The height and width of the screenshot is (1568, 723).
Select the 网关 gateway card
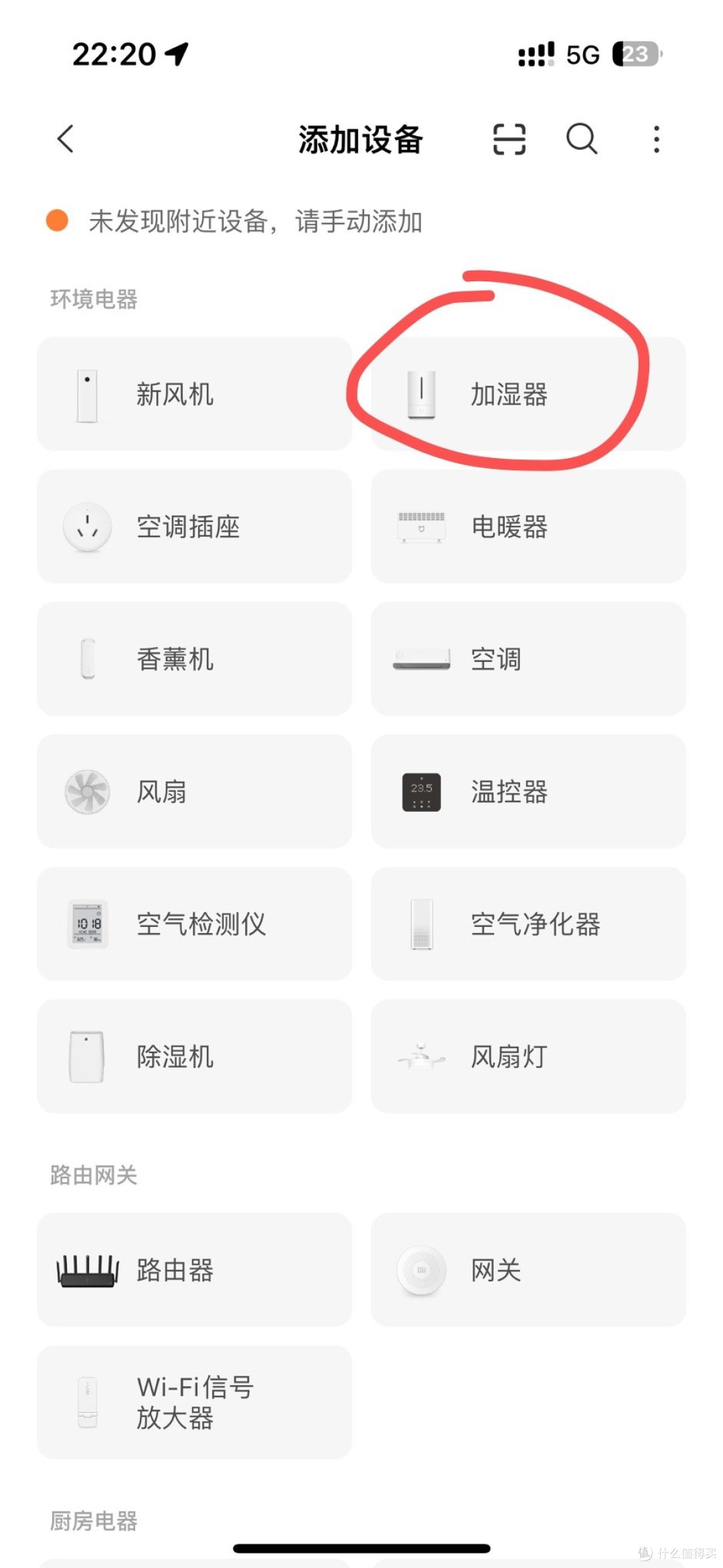pyautogui.click(x=528, y=1270)
